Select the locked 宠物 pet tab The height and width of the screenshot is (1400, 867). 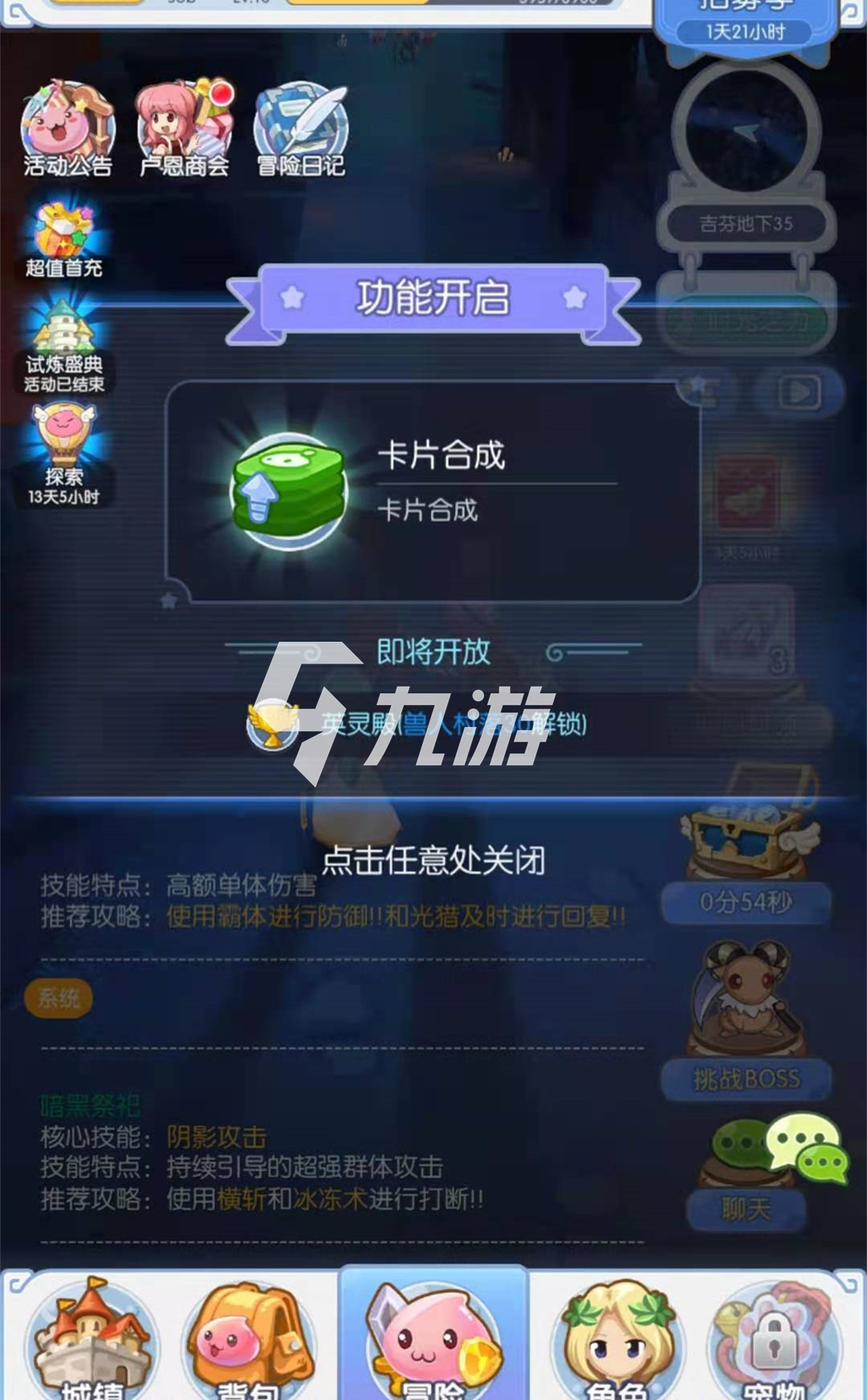(773, 1340)
